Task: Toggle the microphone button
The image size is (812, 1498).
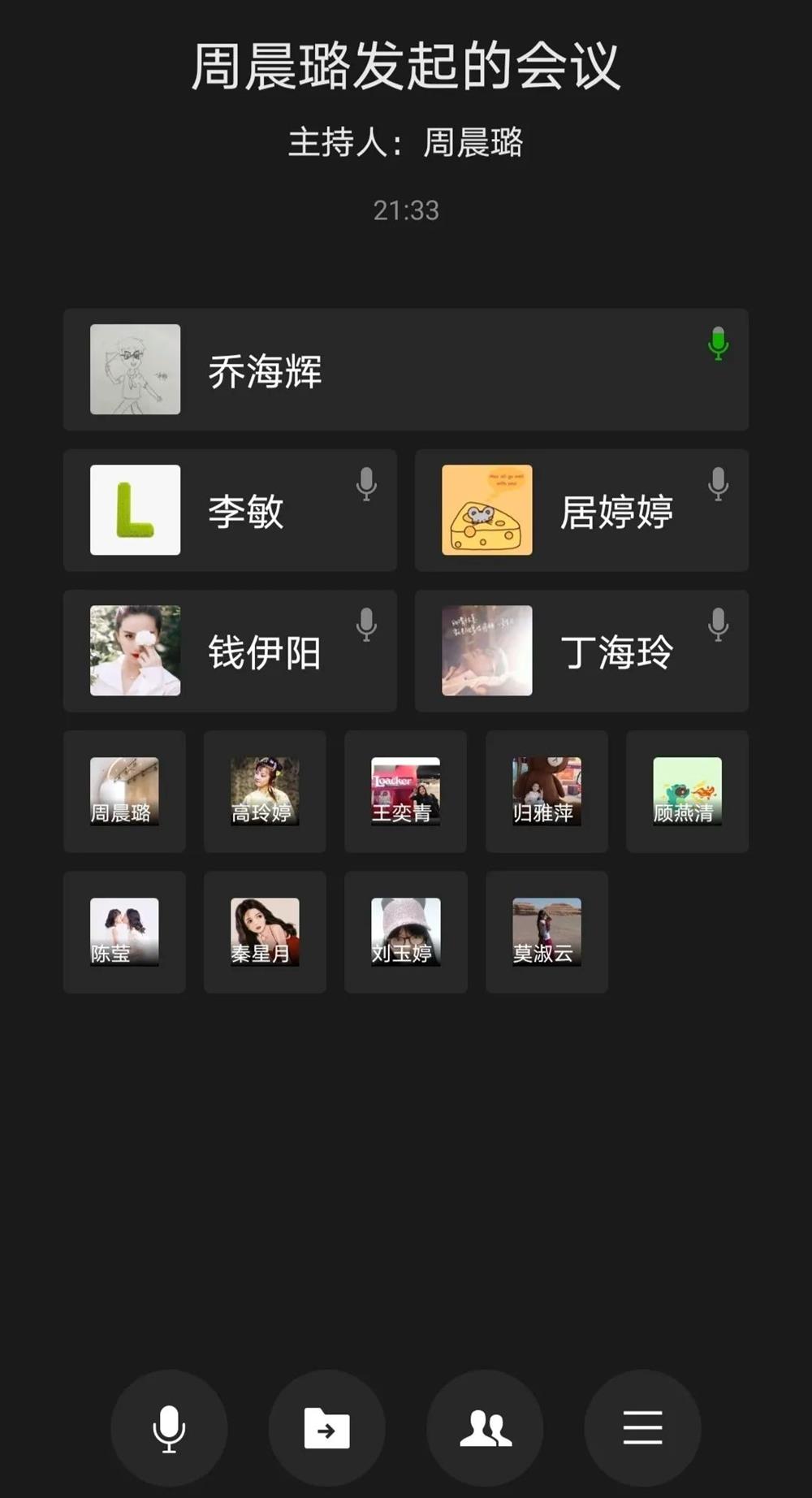Action: coord(169,1427)
